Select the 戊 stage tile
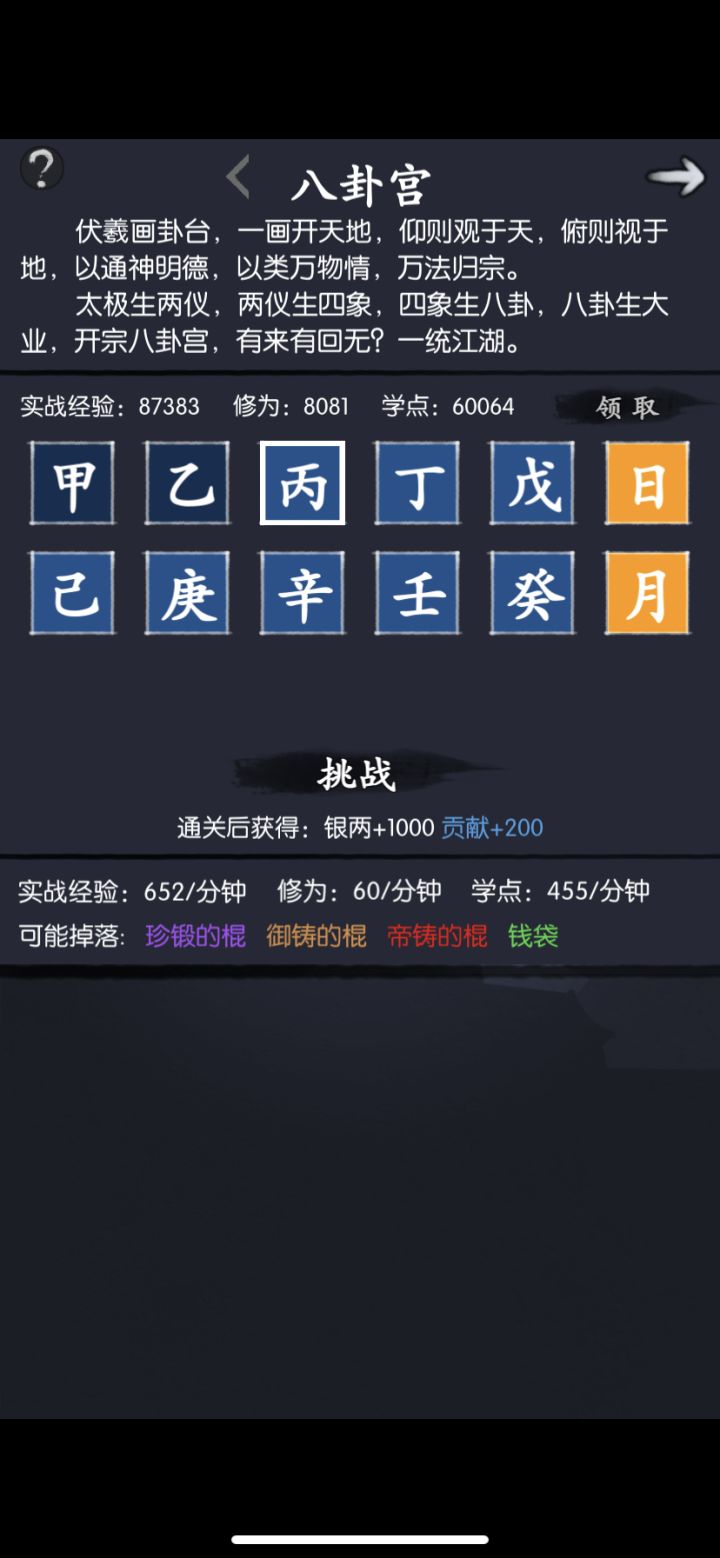The width and height of the screenshot is (720, 1558). tap(532, 483)
